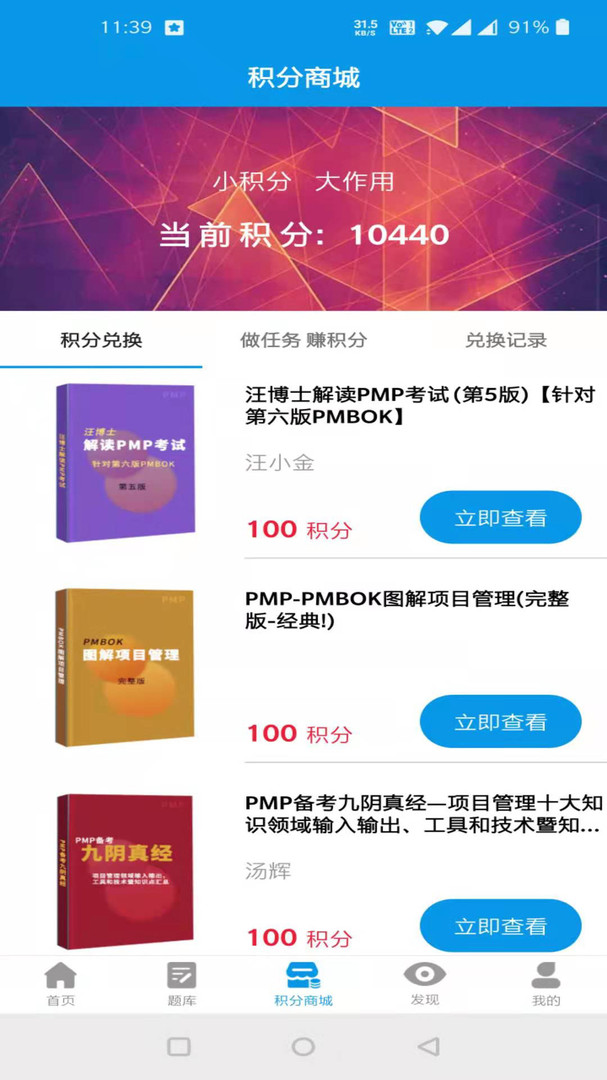607x1080 pixels.
Task: Switch to the 积分兑换 tab
Action: (x=101, y=340)
